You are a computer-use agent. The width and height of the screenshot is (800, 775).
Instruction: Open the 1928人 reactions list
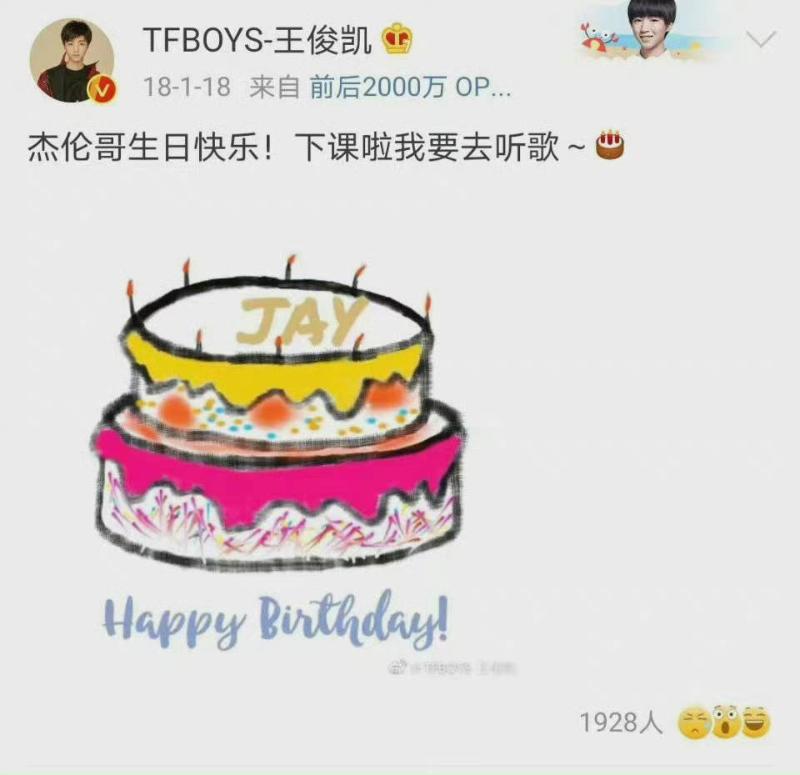621,721
